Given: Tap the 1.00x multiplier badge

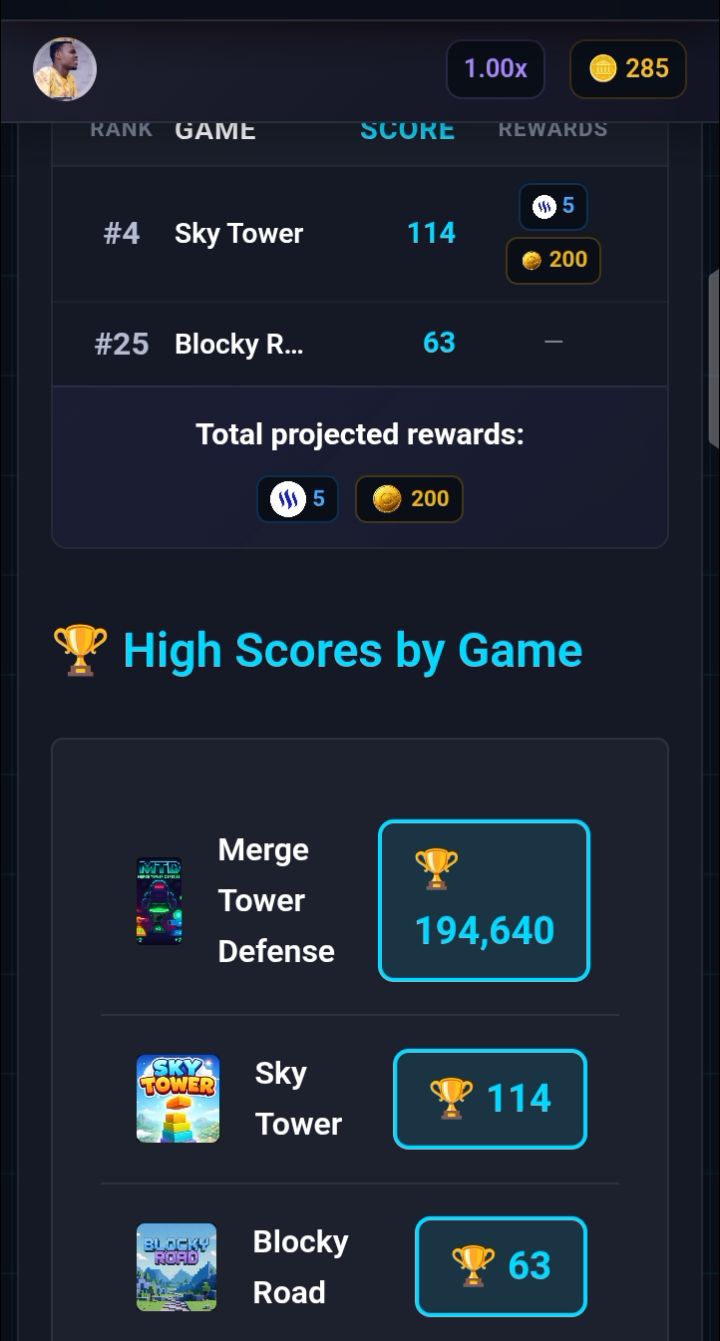Looking at the screenshot, I should pyautogui.click(x=495, y=69).
